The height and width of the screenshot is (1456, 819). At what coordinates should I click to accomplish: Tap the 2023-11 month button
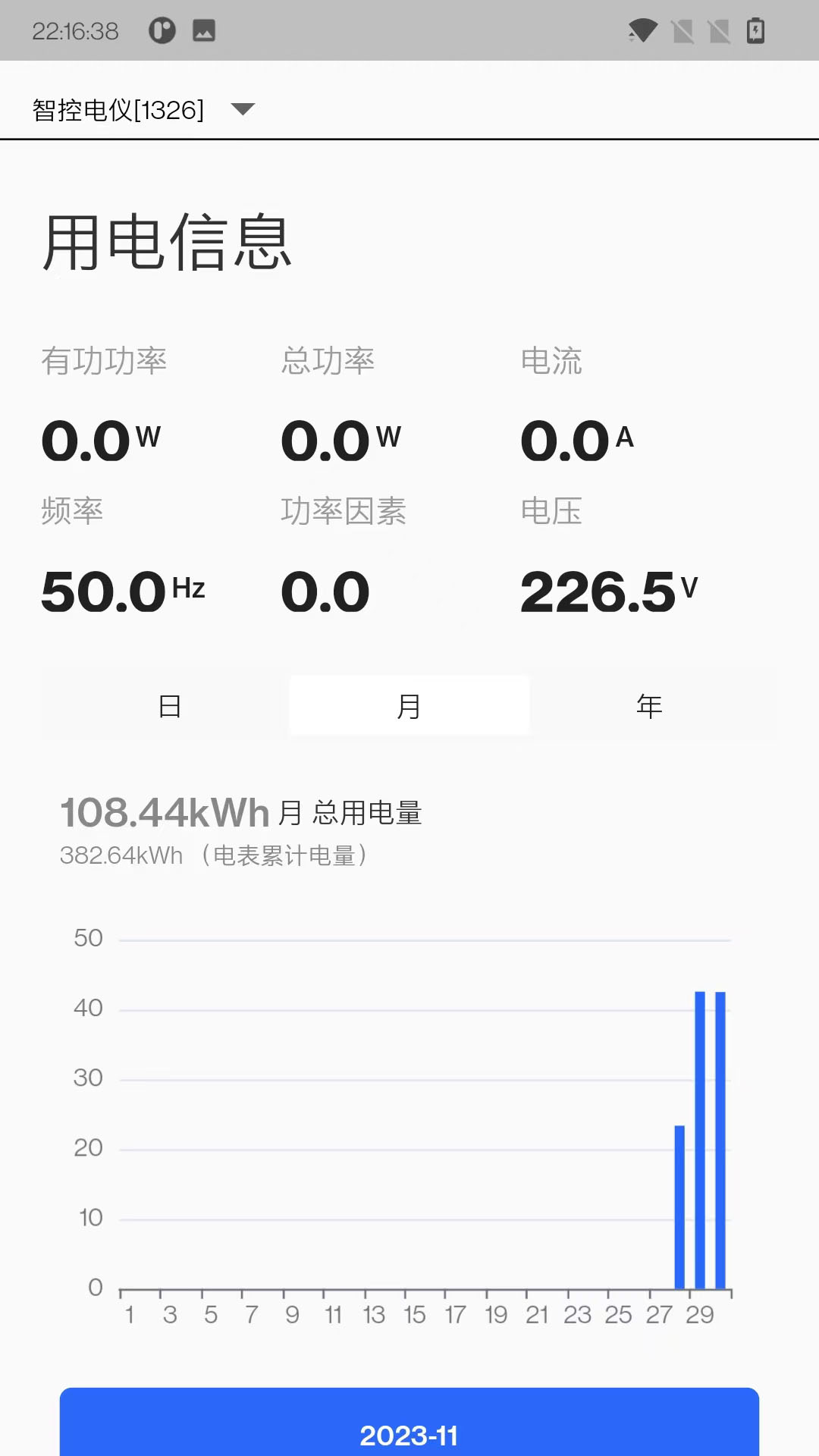[409, 1434]
